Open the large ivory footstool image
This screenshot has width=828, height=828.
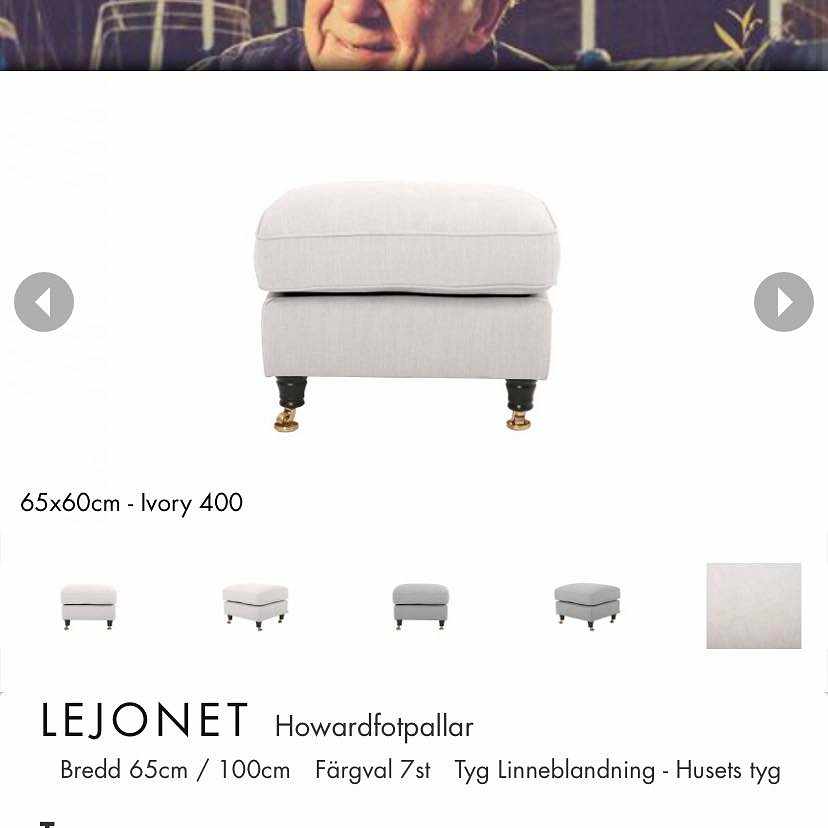(x=405, y=305)
